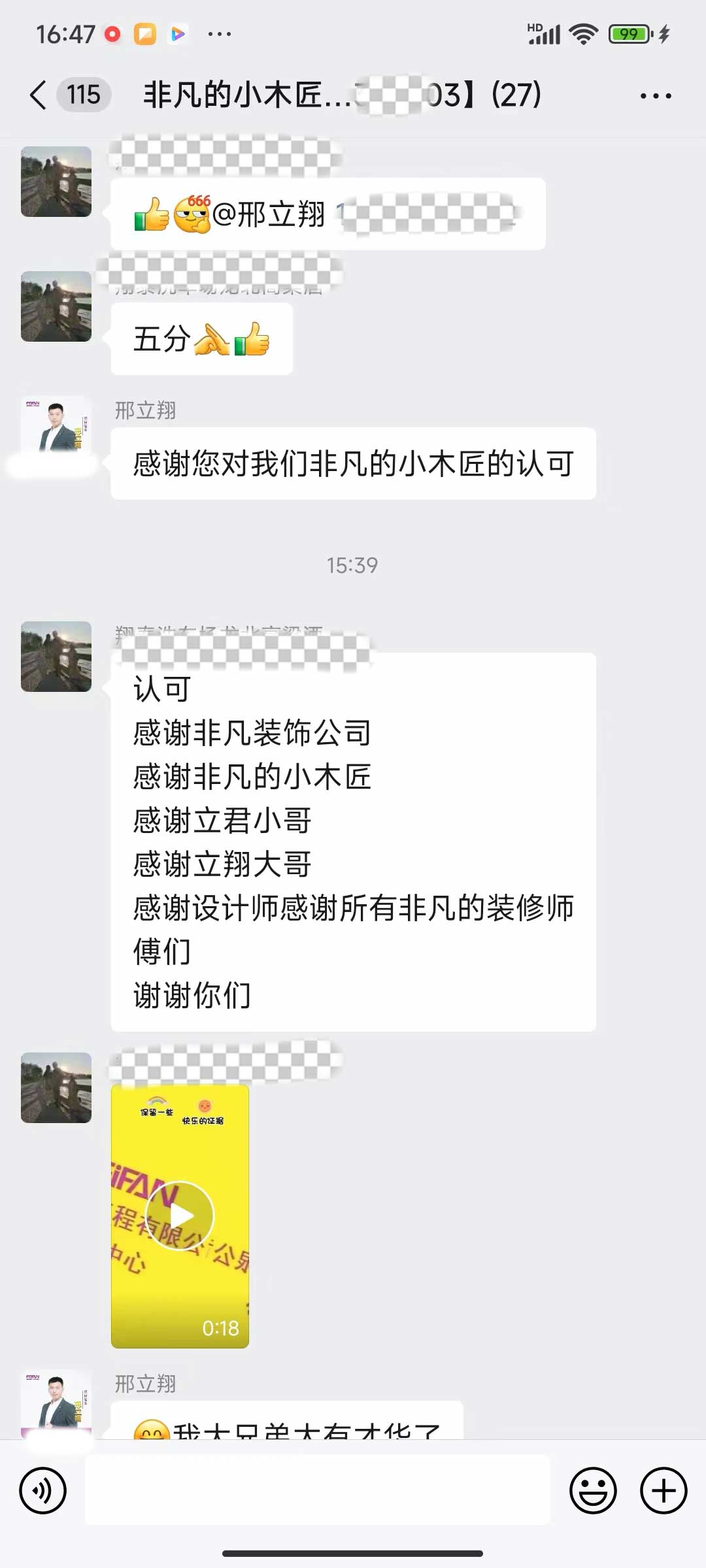Open the sender's avatar beside 五分 message

56,306
